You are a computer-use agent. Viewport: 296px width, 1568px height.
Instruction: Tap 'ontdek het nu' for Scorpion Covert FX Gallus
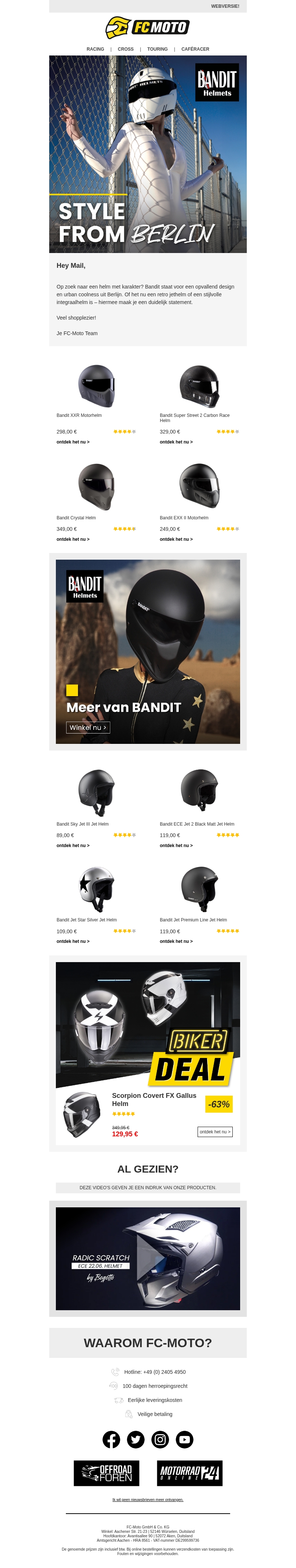click(x=214, y=1132)
